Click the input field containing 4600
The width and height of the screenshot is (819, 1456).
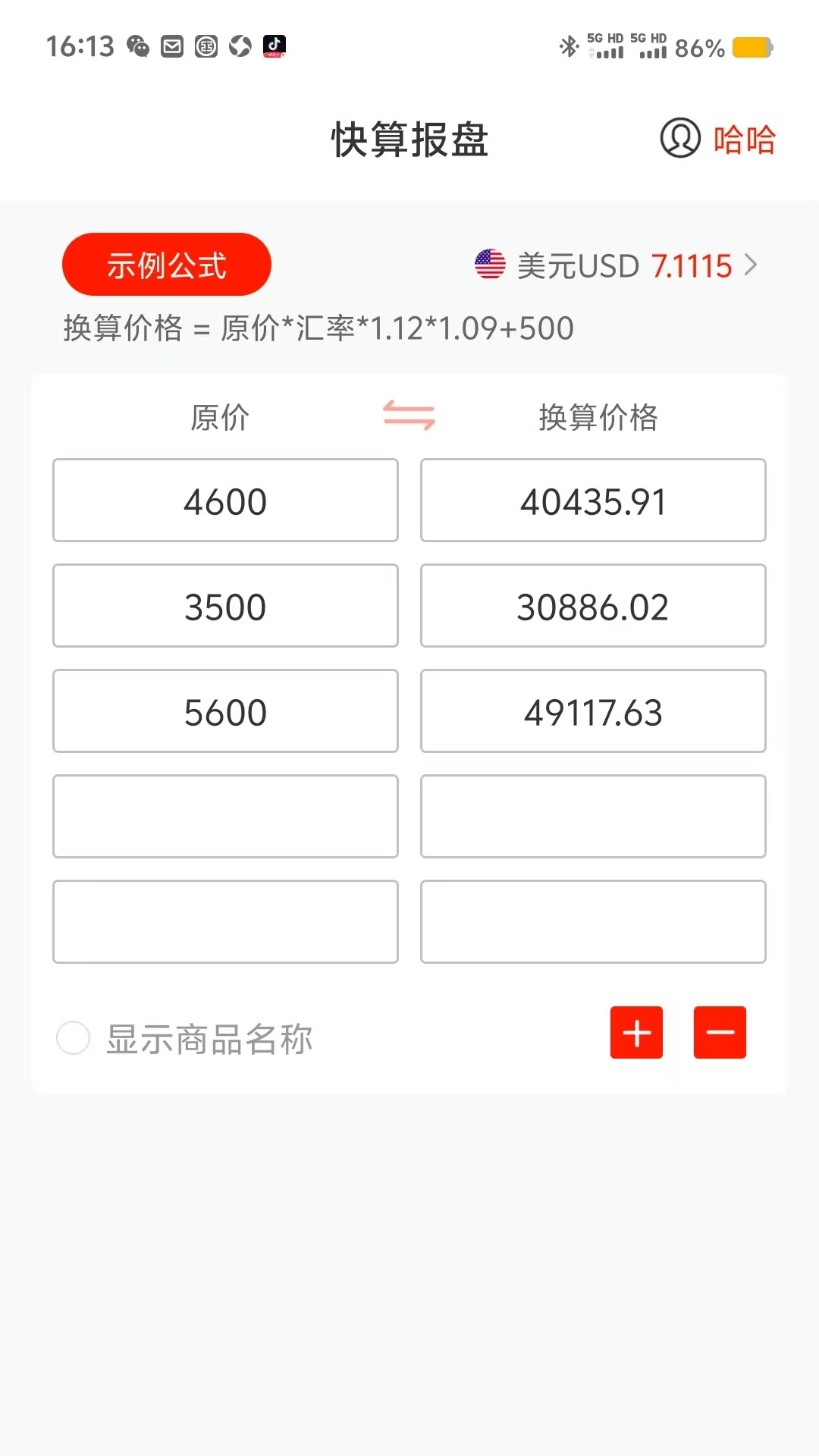coord(225,500)
